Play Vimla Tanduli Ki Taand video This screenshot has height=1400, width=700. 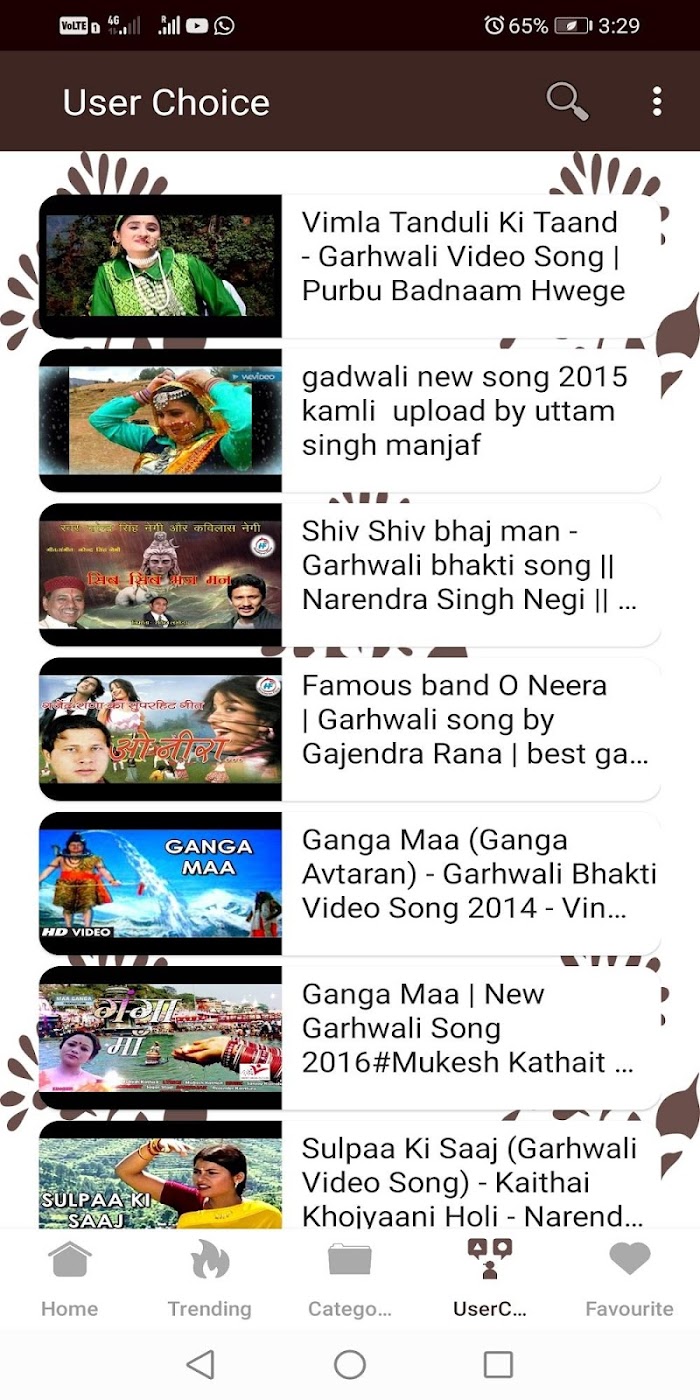tap(350, 266)
